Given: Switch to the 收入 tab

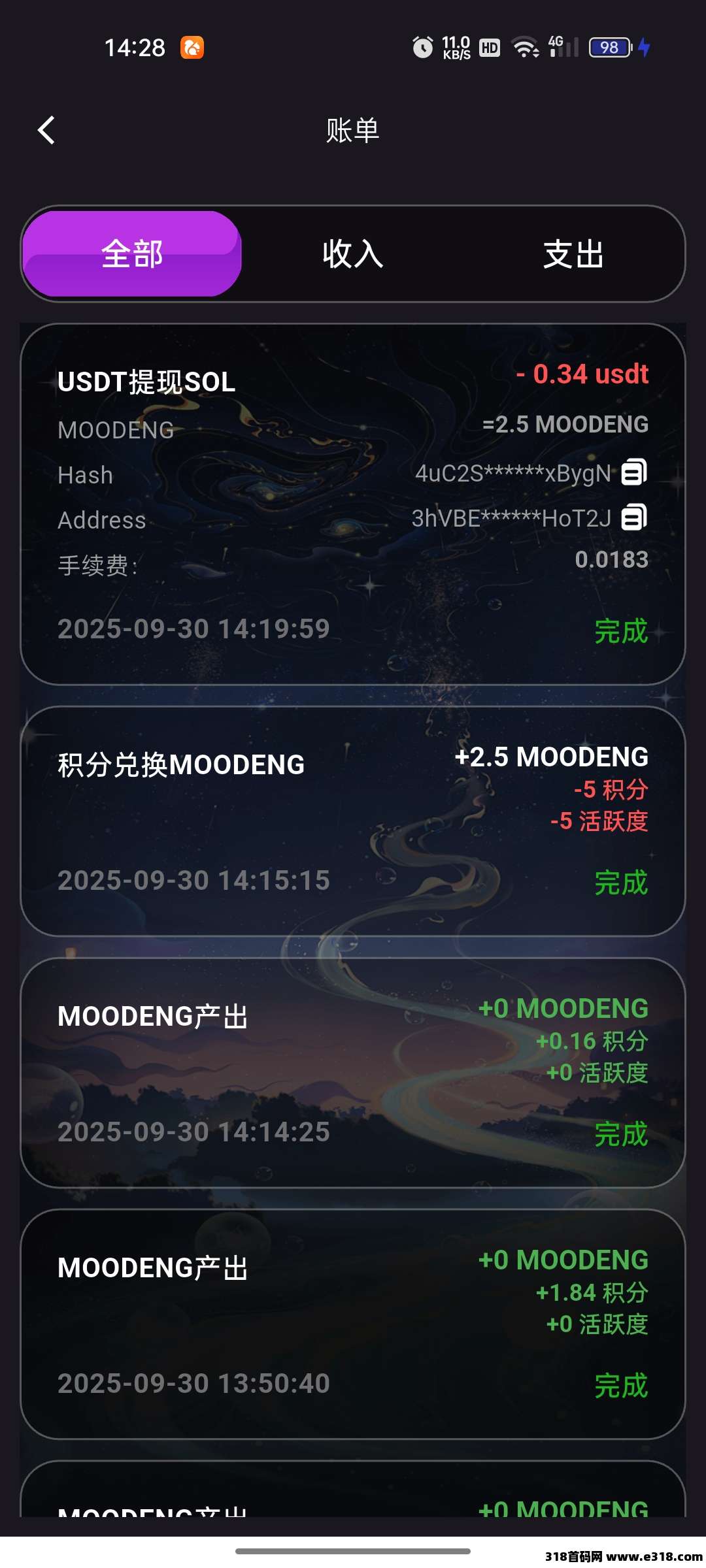Looking at the screenshot, I should coord(353,254).
